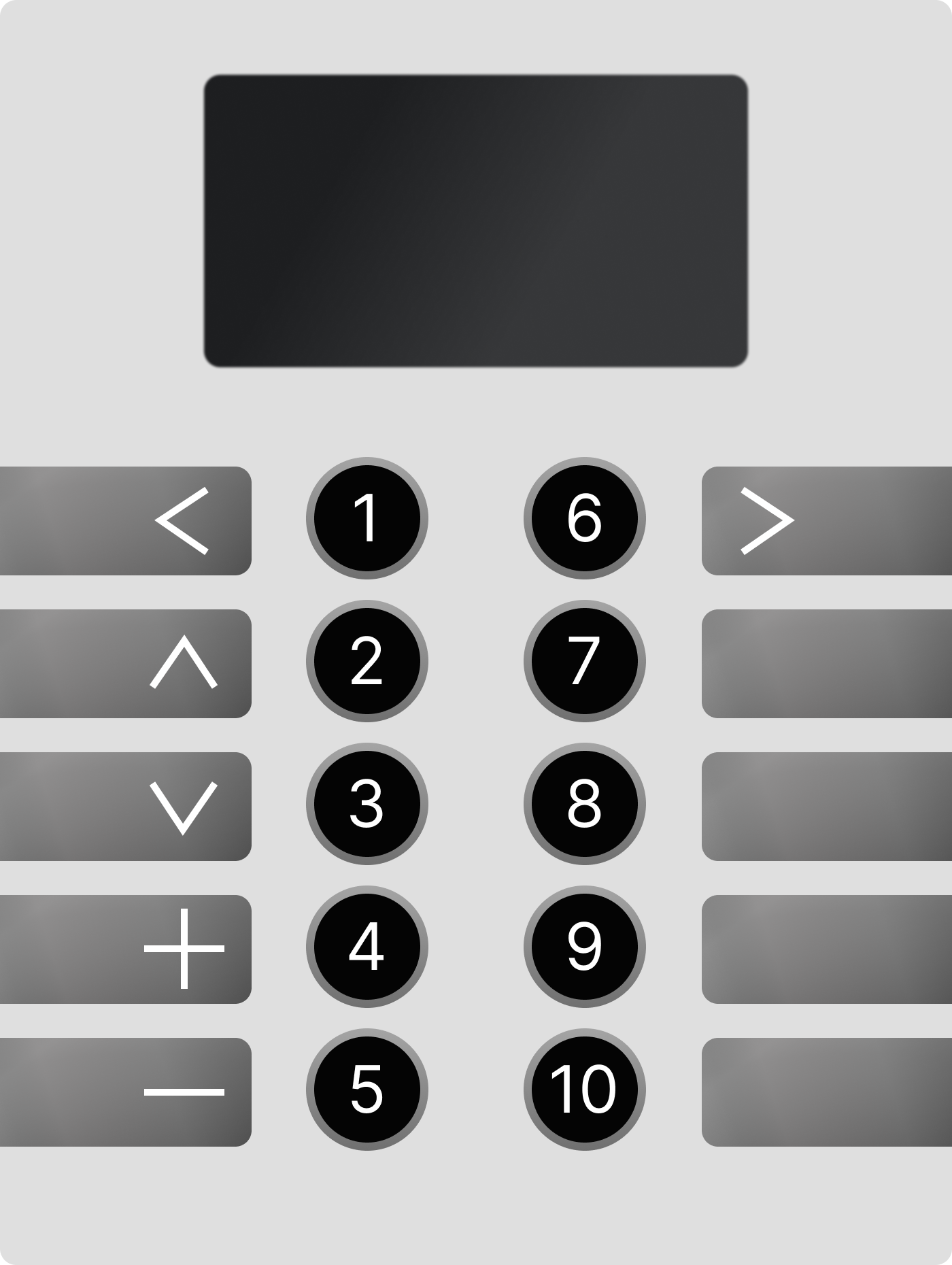This screenshot has height=1265, width=952.
Task: Tap the plus button
Action: point(126,949)
